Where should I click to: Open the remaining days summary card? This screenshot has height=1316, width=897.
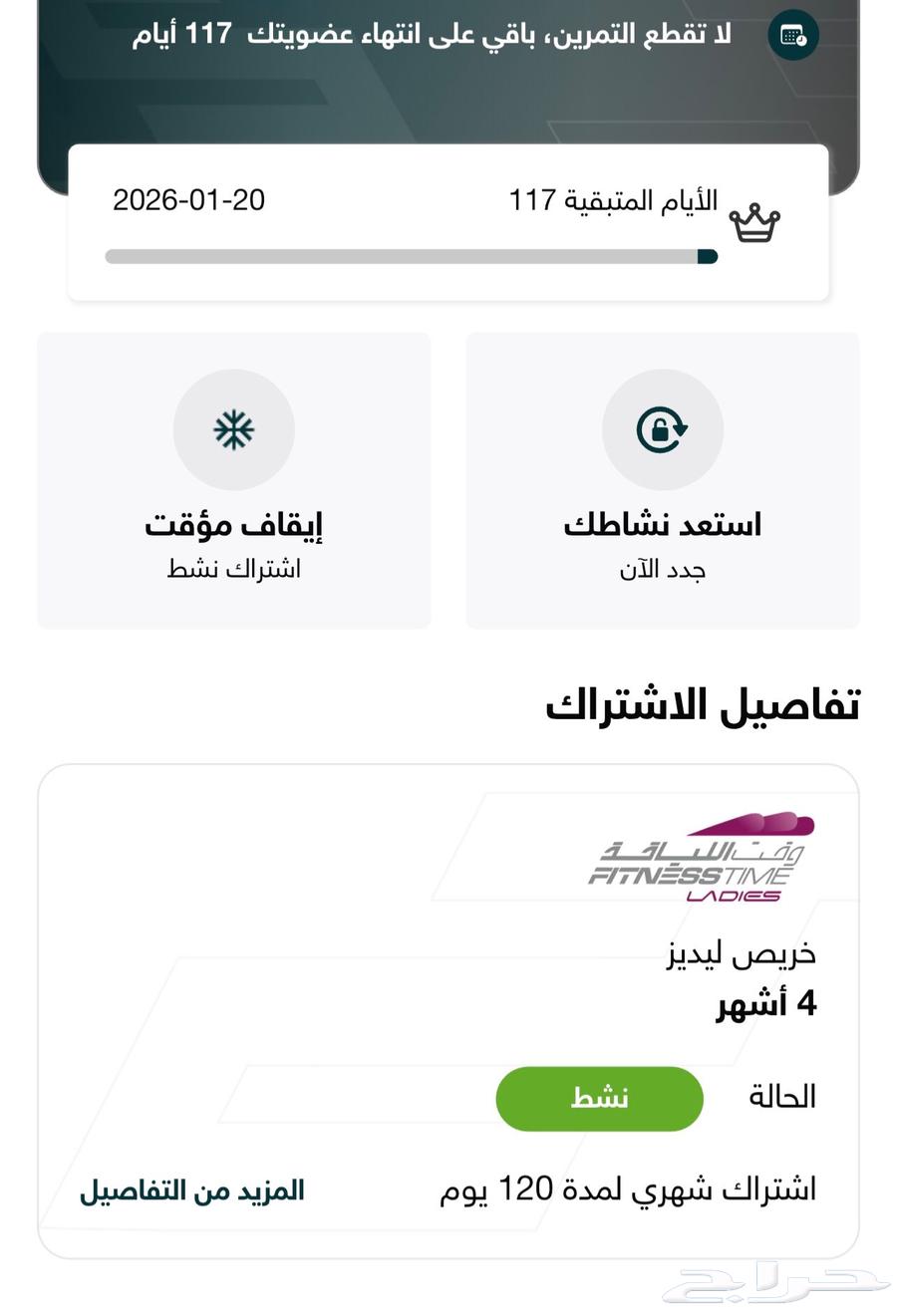[x=447, y=221]
